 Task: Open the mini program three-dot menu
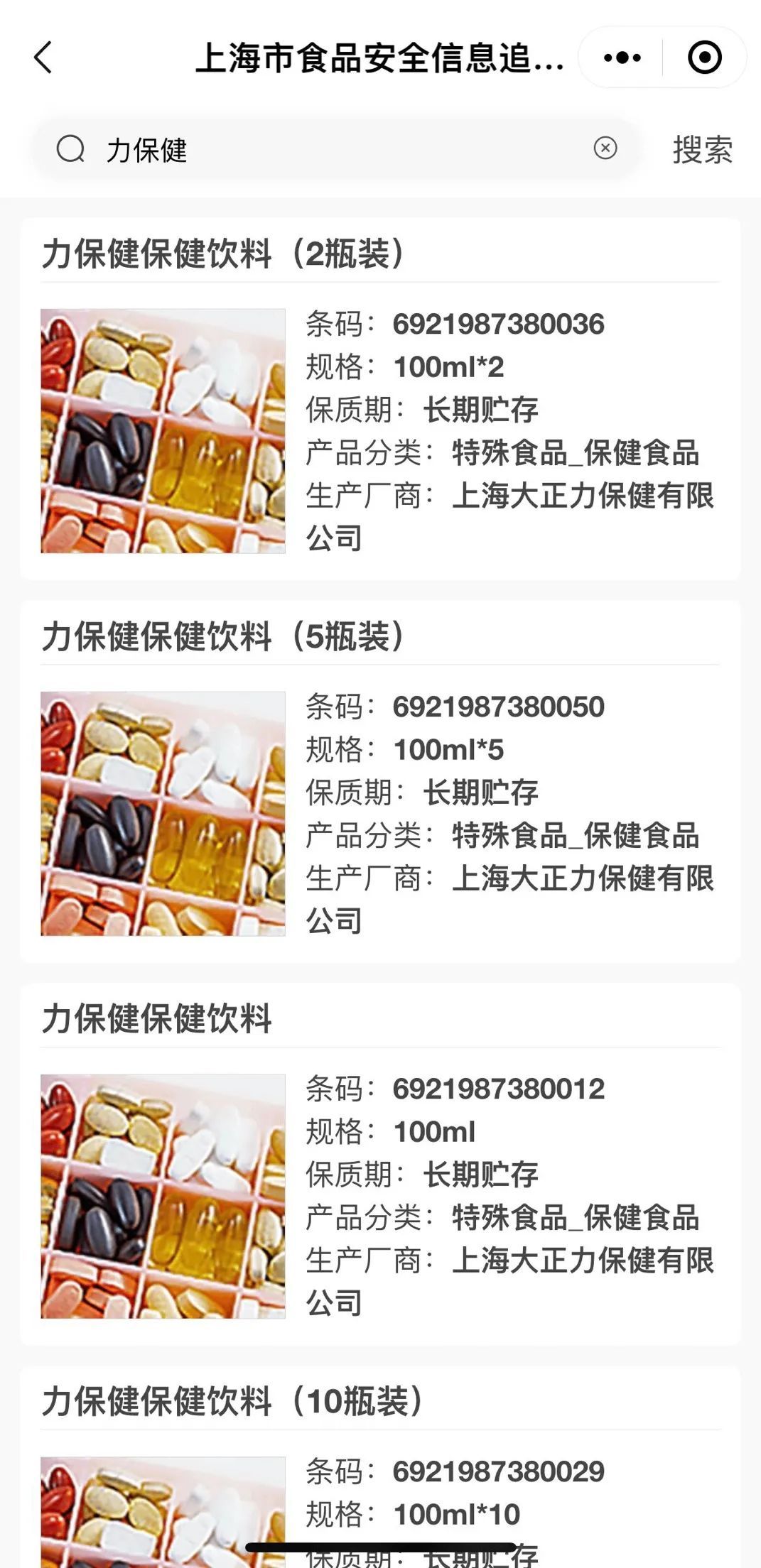tap(622, 58)
